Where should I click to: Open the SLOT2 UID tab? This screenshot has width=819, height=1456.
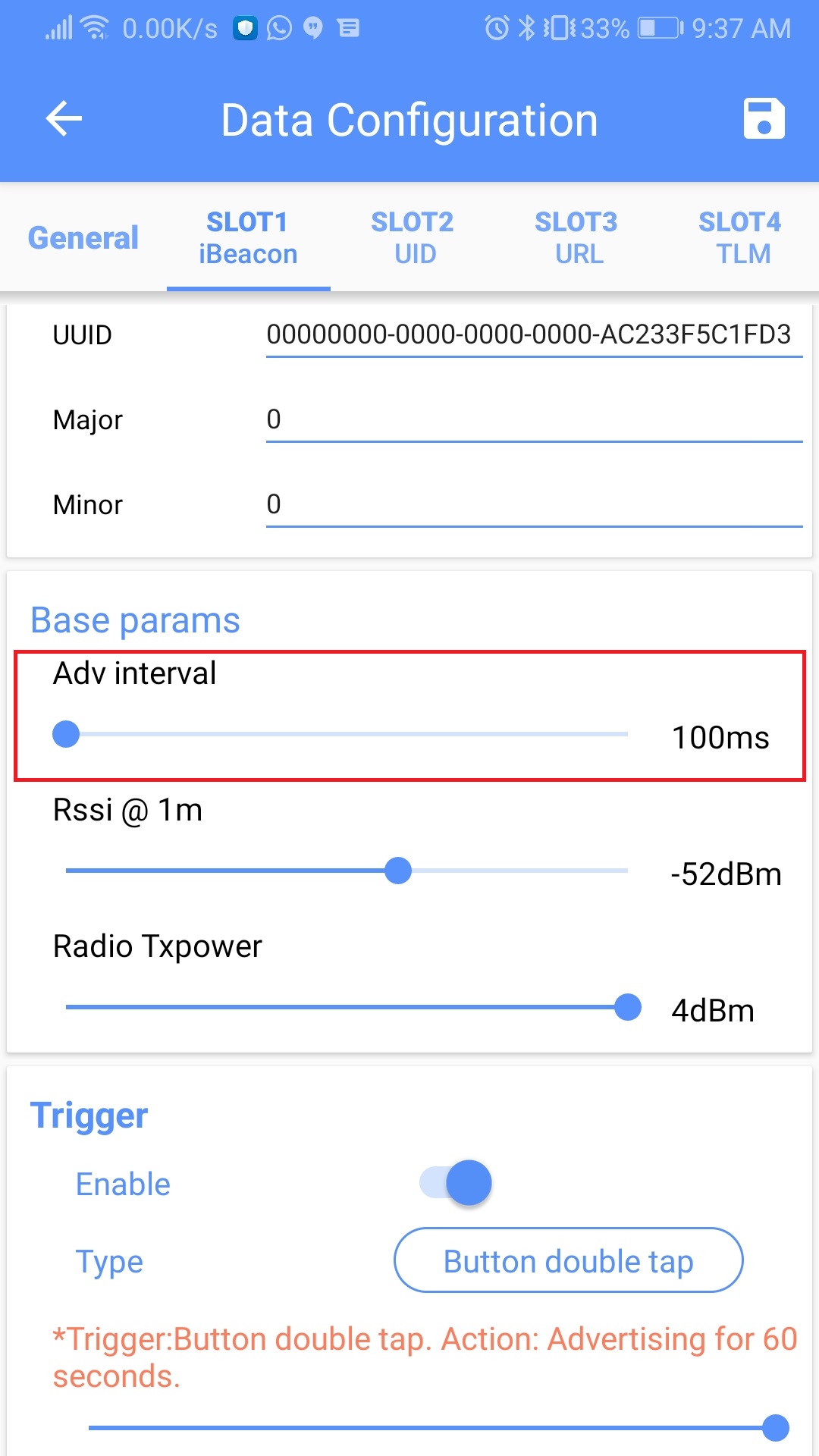click(x=413, y=238)
